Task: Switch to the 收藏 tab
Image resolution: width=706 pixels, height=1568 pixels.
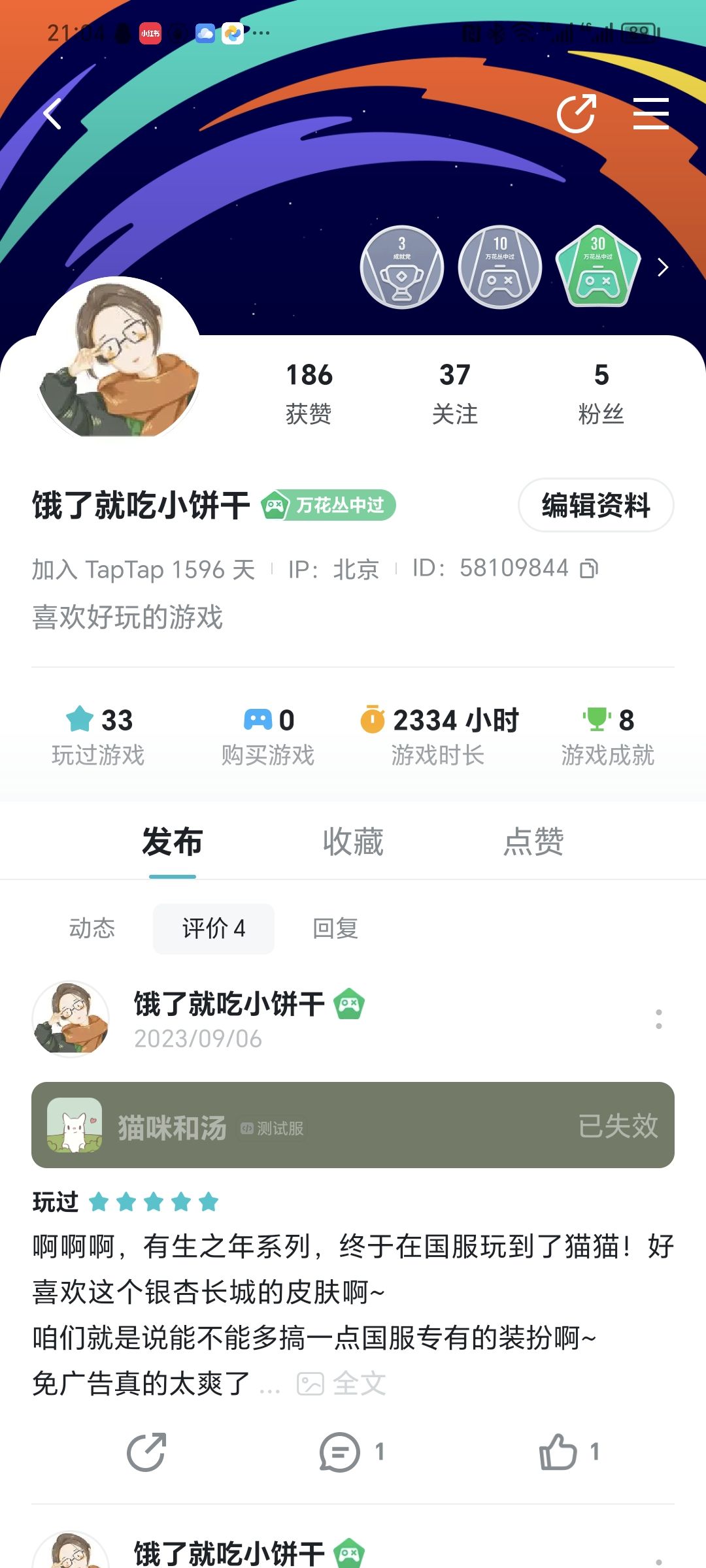Action: [x=352, y=843]
